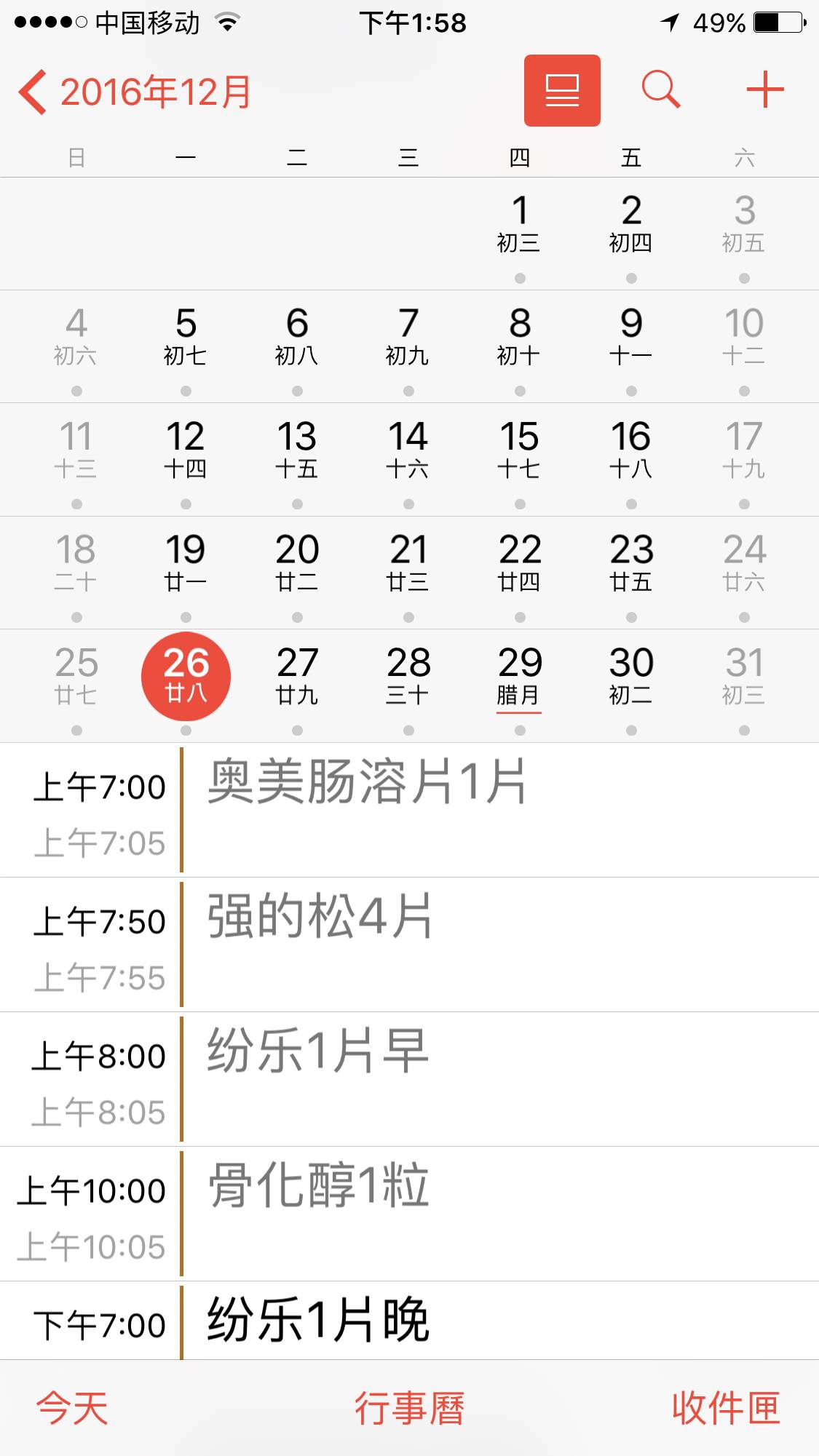The height and width of the screenshot is (1456, 819).
Task: Open calendar search
Action: (660, 91)
